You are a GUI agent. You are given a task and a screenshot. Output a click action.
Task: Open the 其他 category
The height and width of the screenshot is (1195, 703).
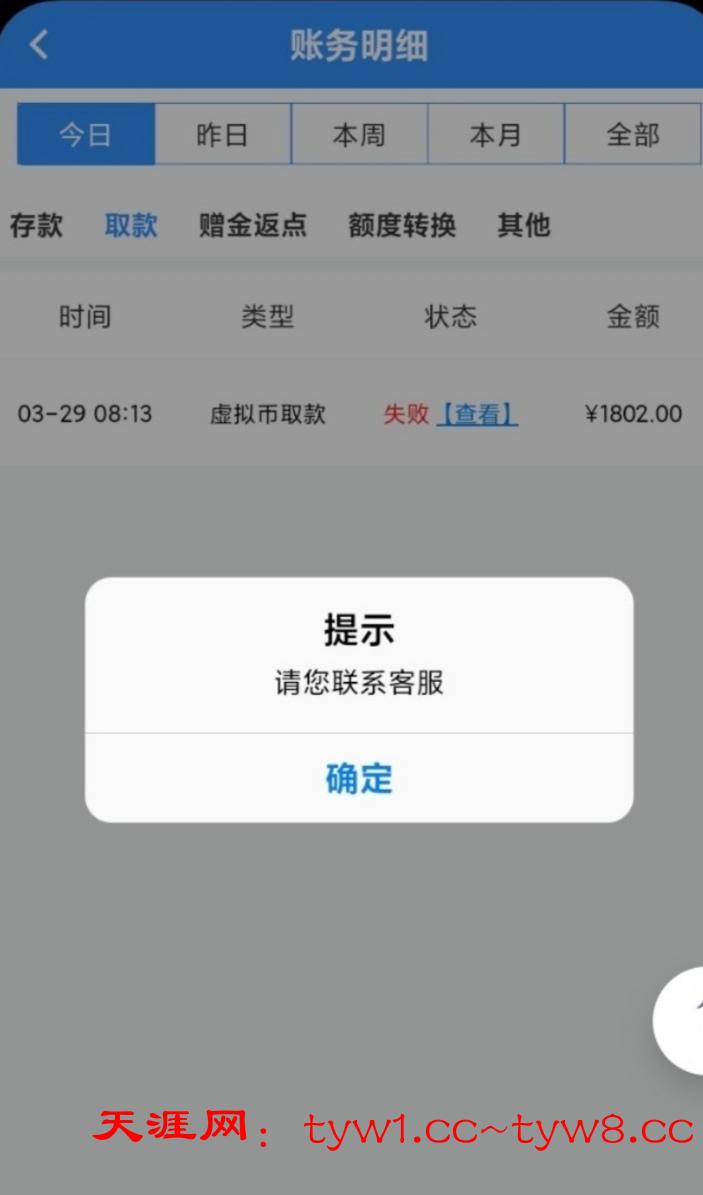pos(524,225)
